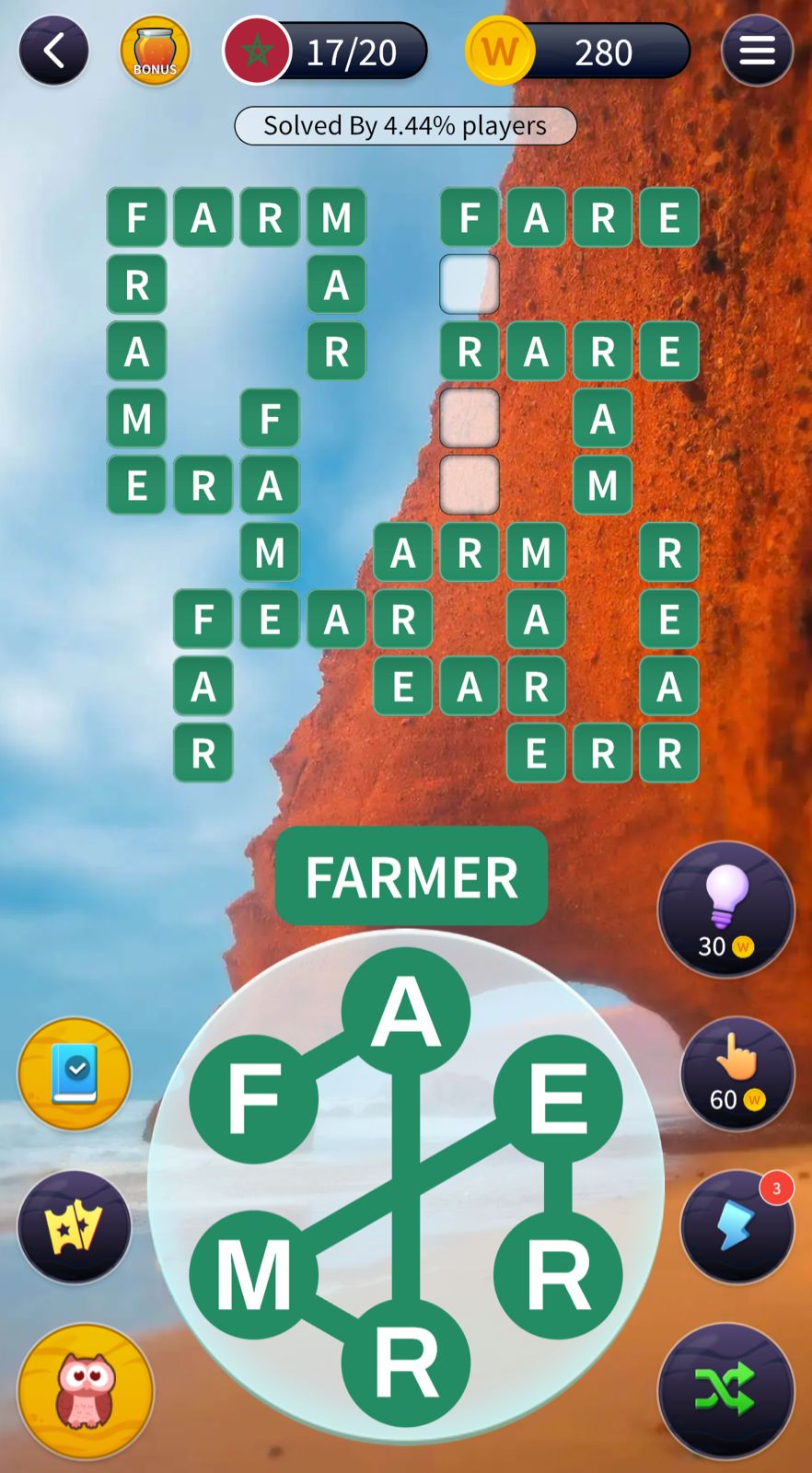Open the coin balance showing 280
The width and height of the screenshot is (812, 1473).
click(x=580, y=52)
